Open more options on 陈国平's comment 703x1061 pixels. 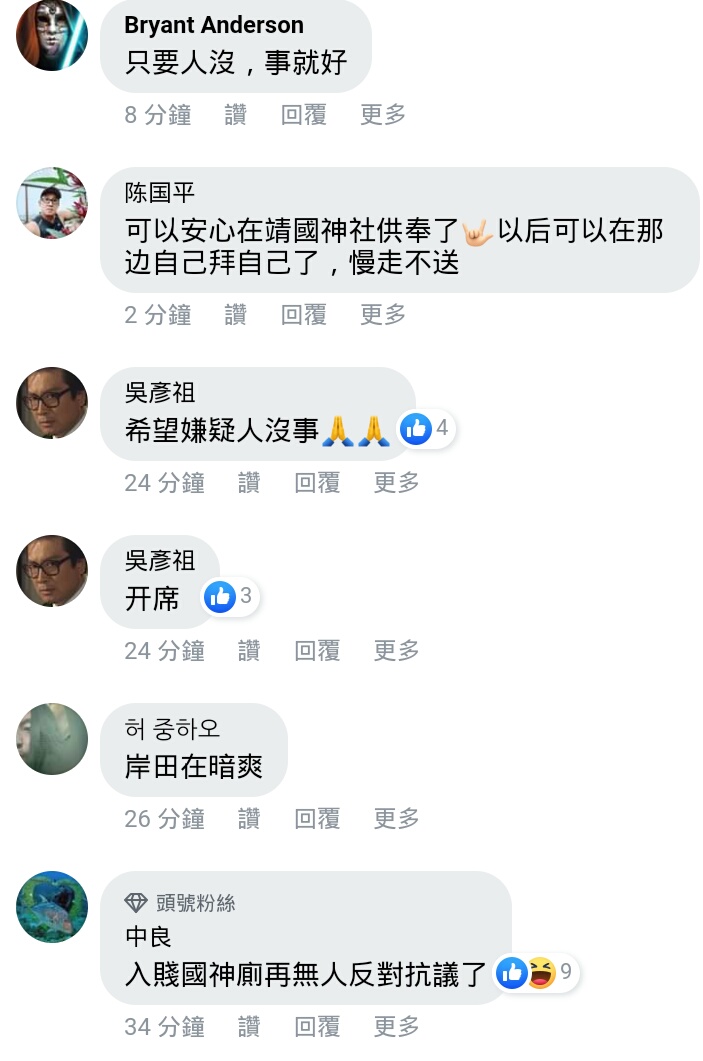click(x=383, y=315)
